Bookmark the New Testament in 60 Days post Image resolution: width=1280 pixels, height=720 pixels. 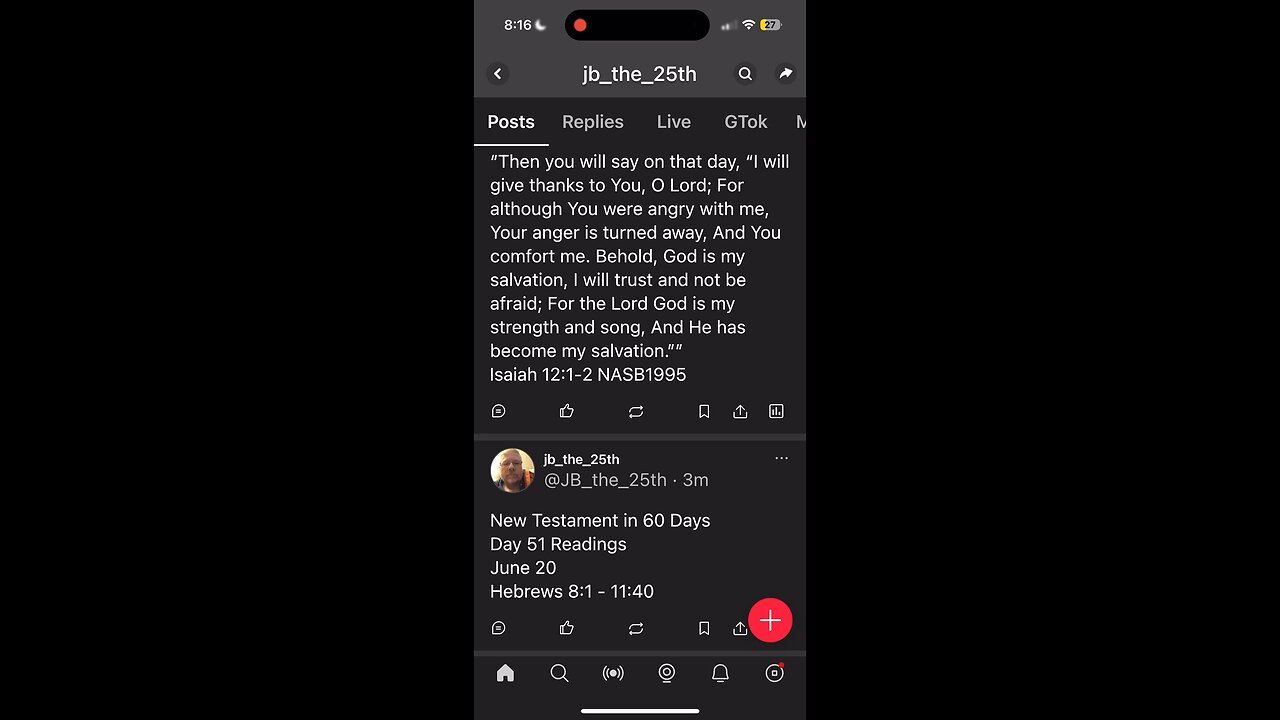[704, 628]
